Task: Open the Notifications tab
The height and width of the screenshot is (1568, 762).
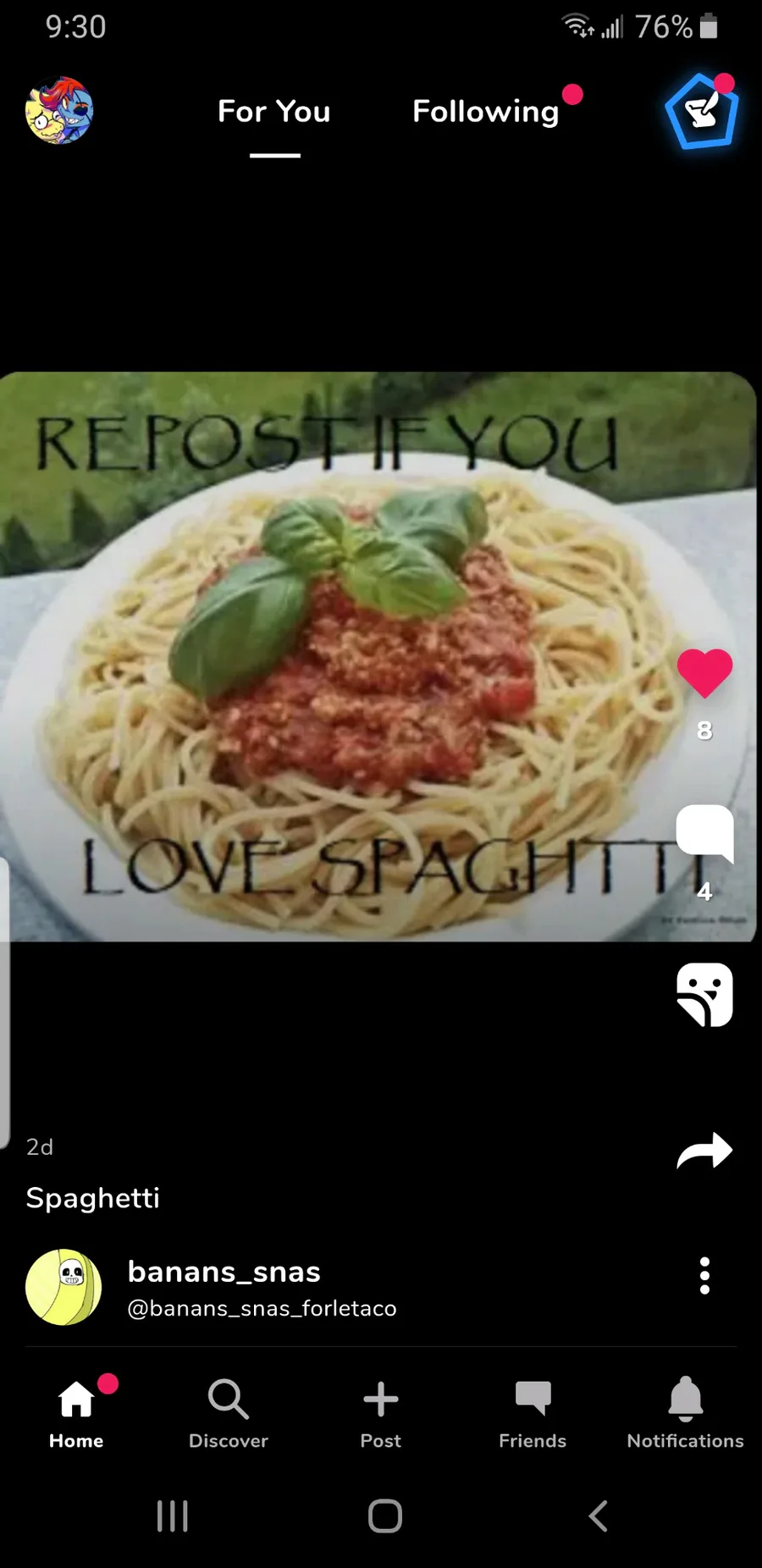Action: (x=685, y=1412)
